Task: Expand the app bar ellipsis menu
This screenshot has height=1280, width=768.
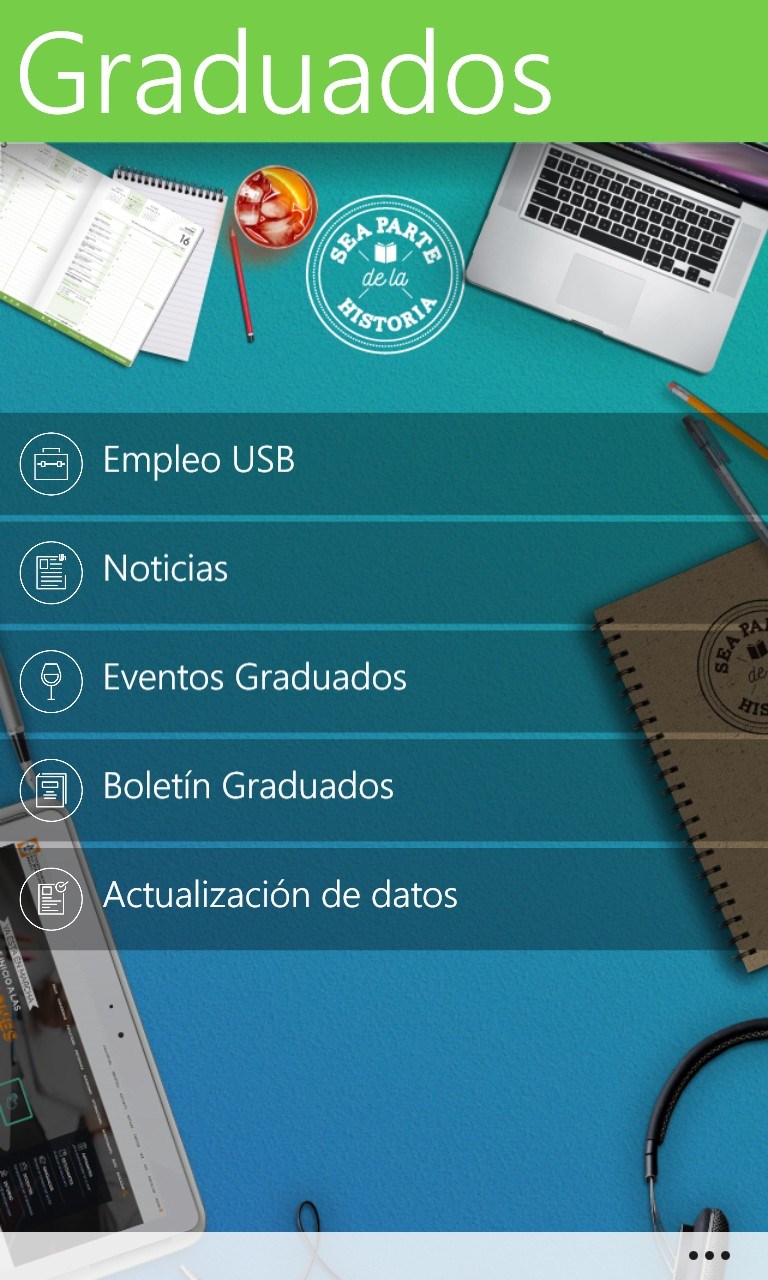Action: [709, 1256]
